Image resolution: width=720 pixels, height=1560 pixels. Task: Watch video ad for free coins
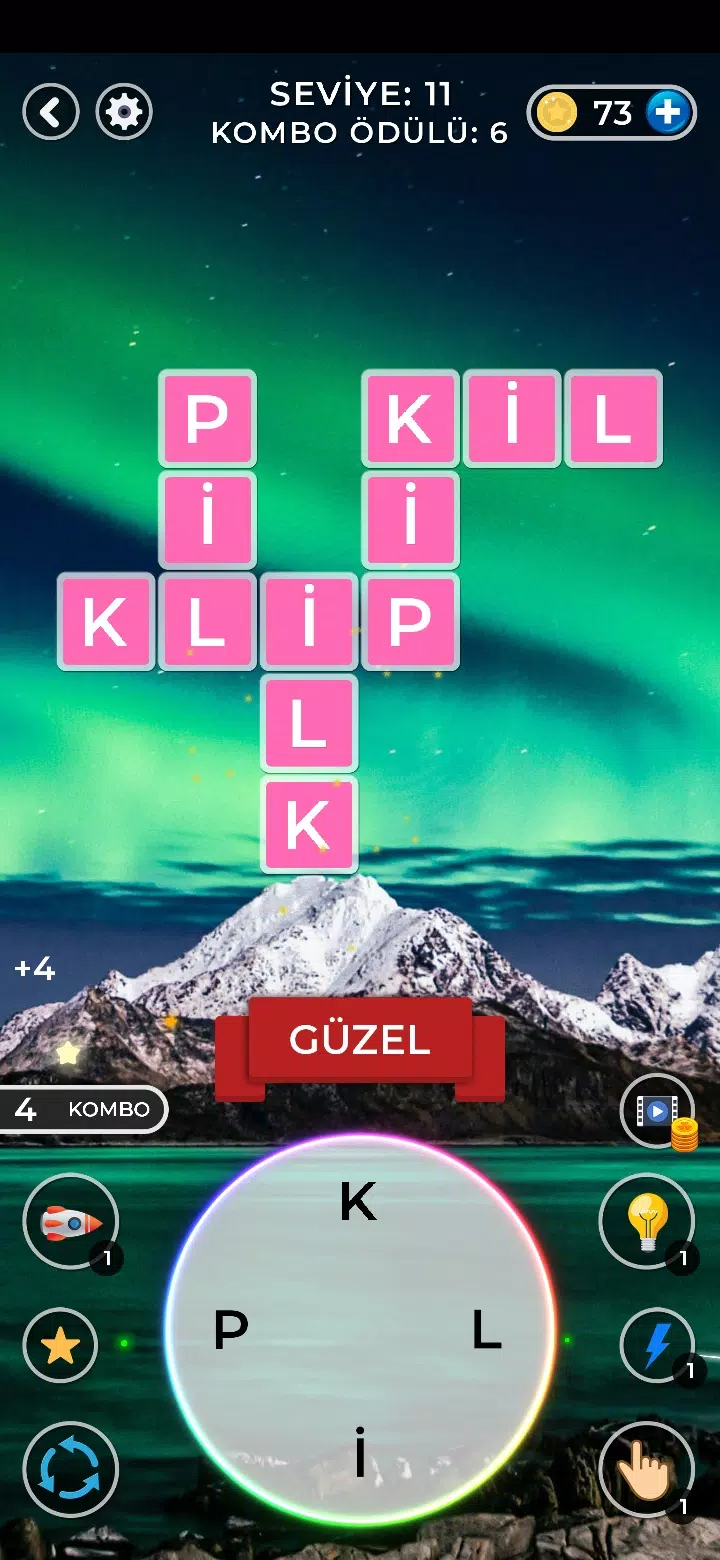[656, 1111]
